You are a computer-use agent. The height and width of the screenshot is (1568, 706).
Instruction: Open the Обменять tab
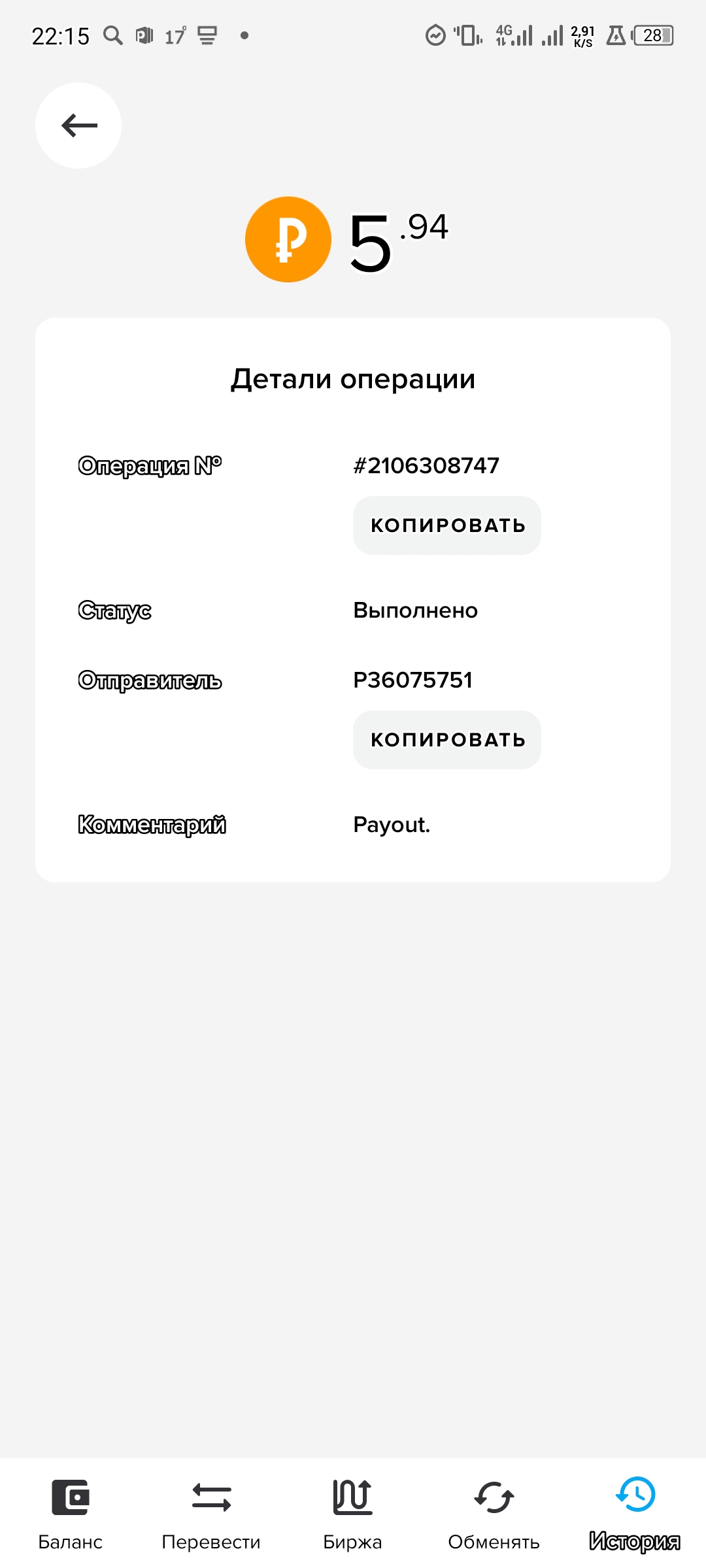[x=494, y=1512]
